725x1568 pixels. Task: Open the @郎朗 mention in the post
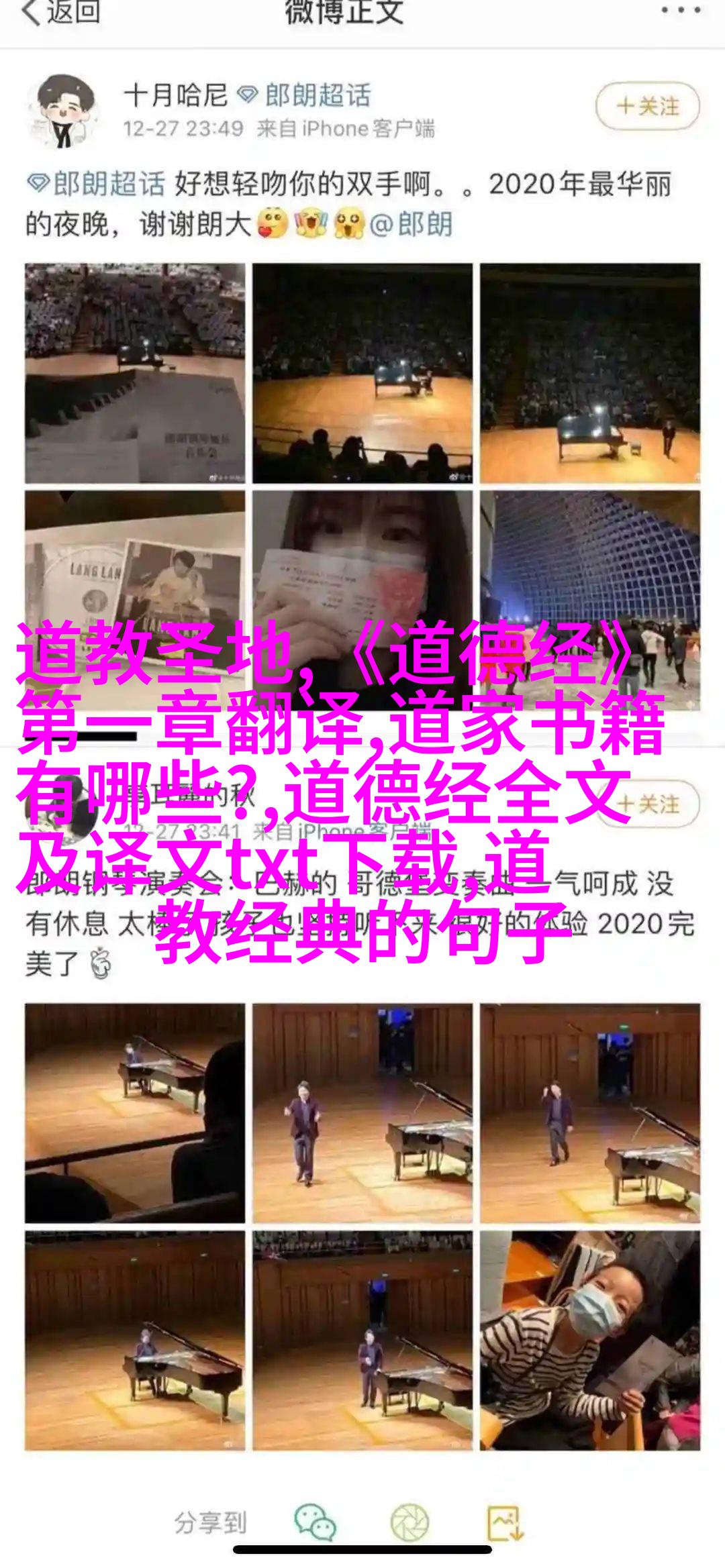[x=411, y=225]
